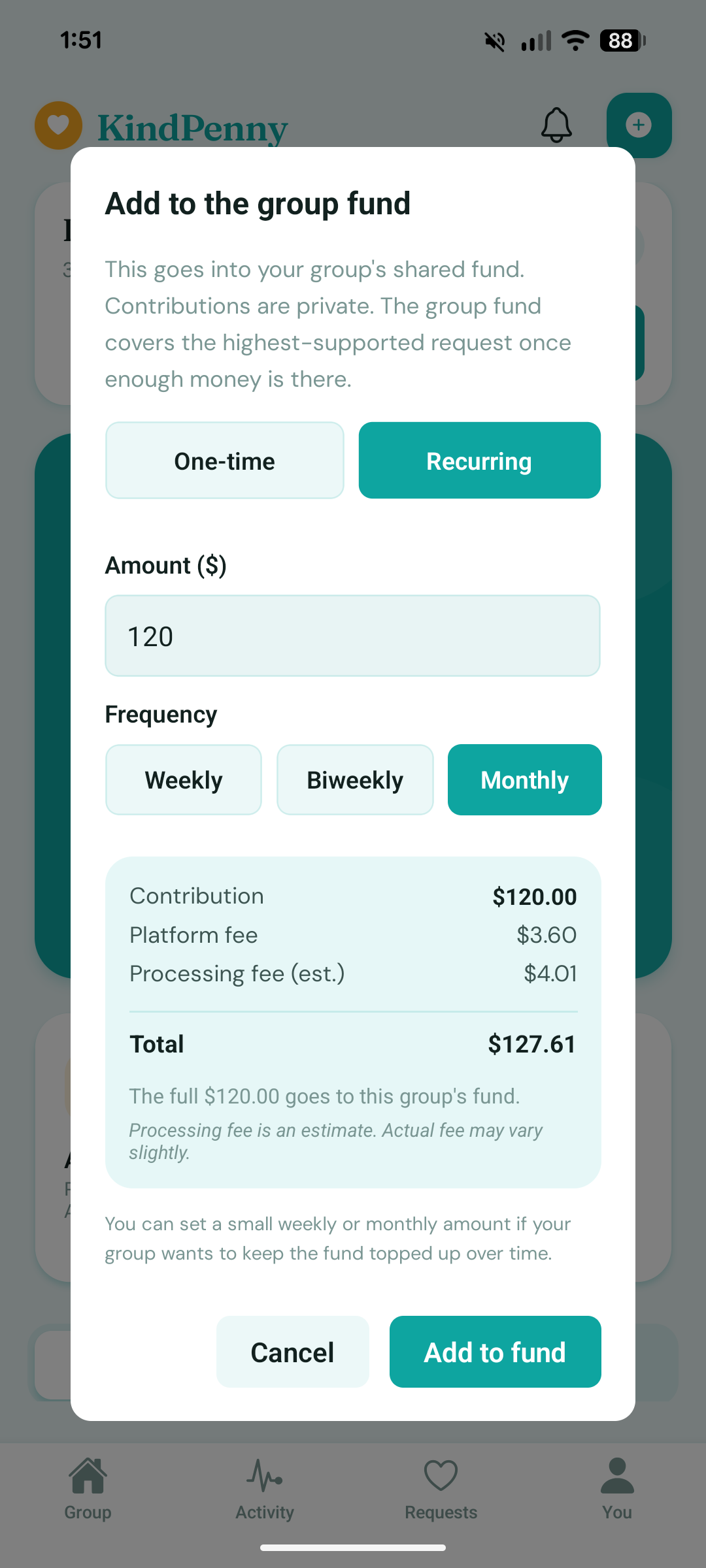Select the Recurring contribution option
706x1568 pixels.
(x=479, y=461)
